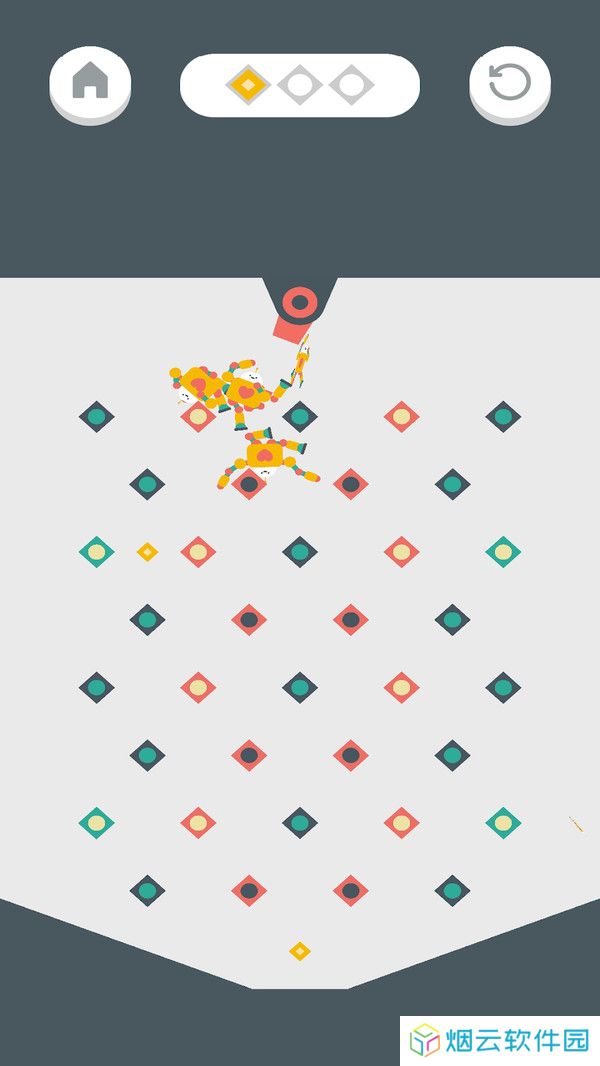The height and width of the screenshot is (1066, 600).
Task: Restart the current level
Action: tap(510, 82)
